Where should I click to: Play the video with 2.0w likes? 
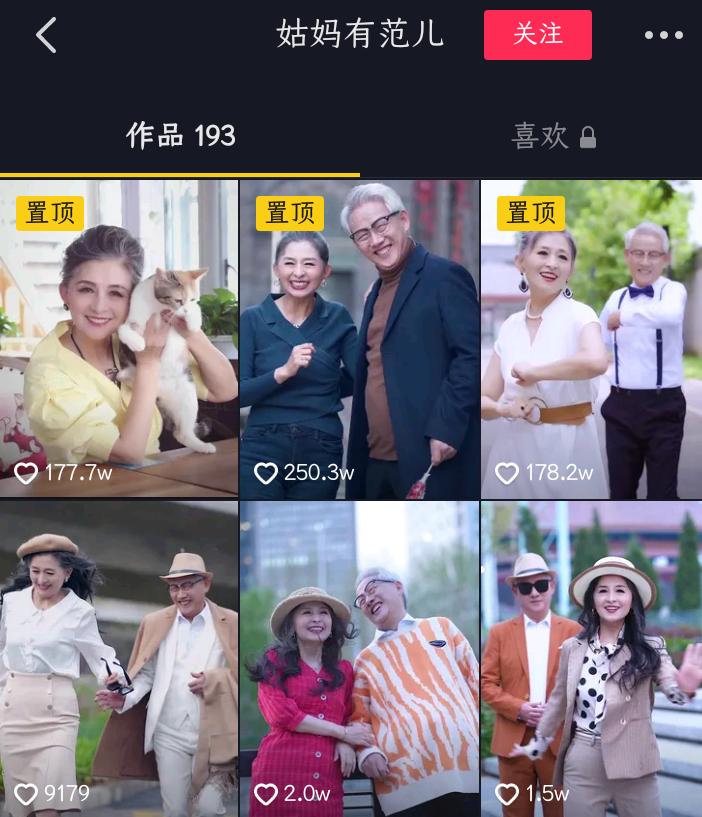pos(359,660)
